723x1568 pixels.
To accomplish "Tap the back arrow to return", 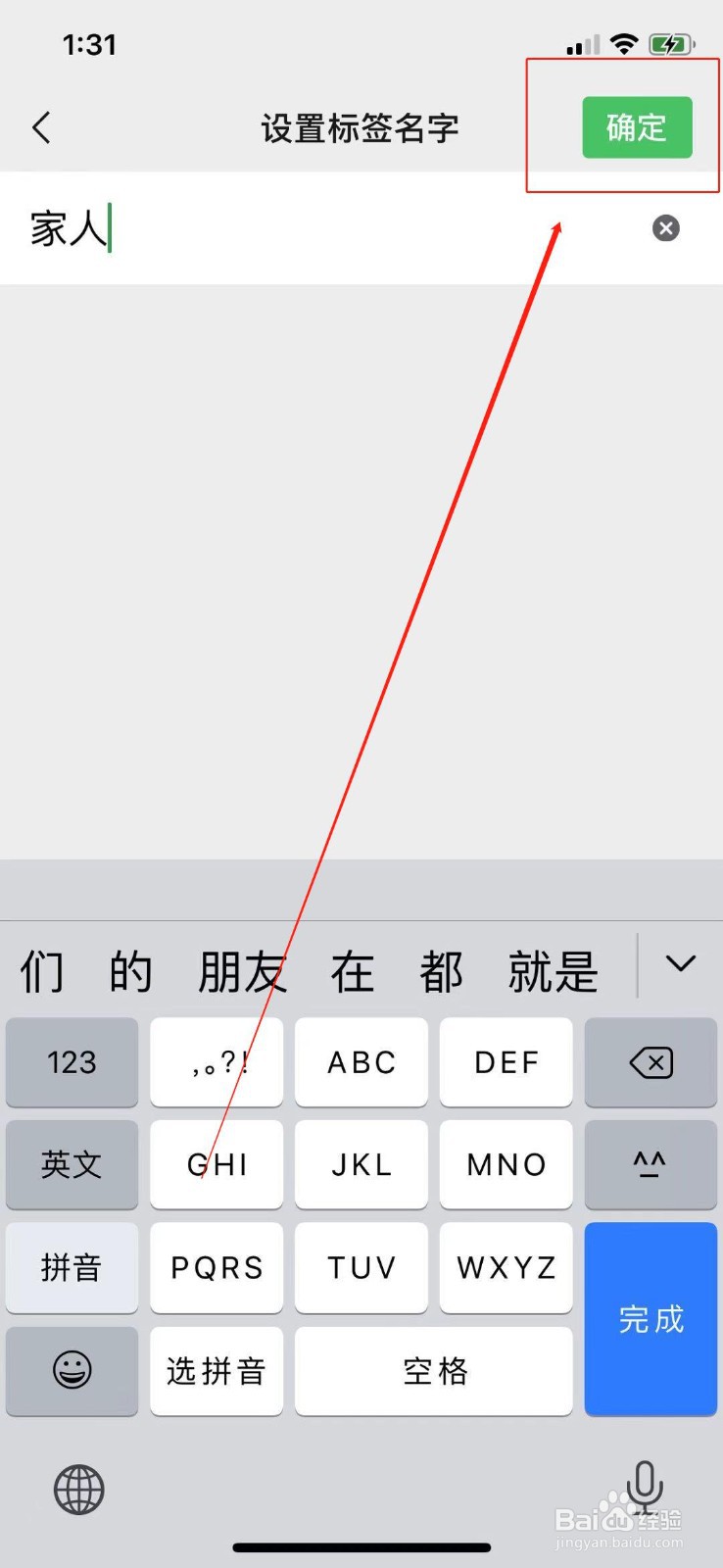I will (x=41, y=127).
